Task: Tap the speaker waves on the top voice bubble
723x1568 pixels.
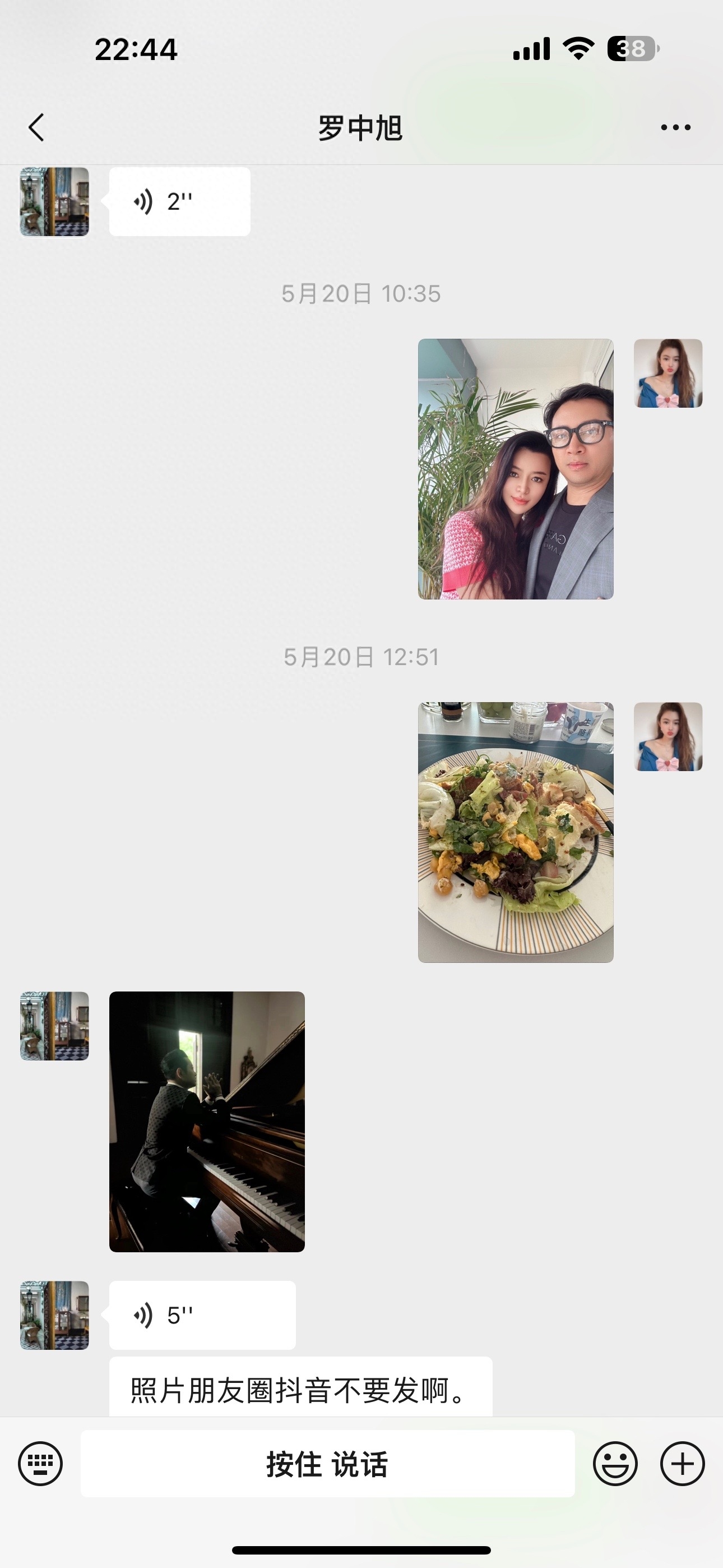Action: [x=143, y=201]
